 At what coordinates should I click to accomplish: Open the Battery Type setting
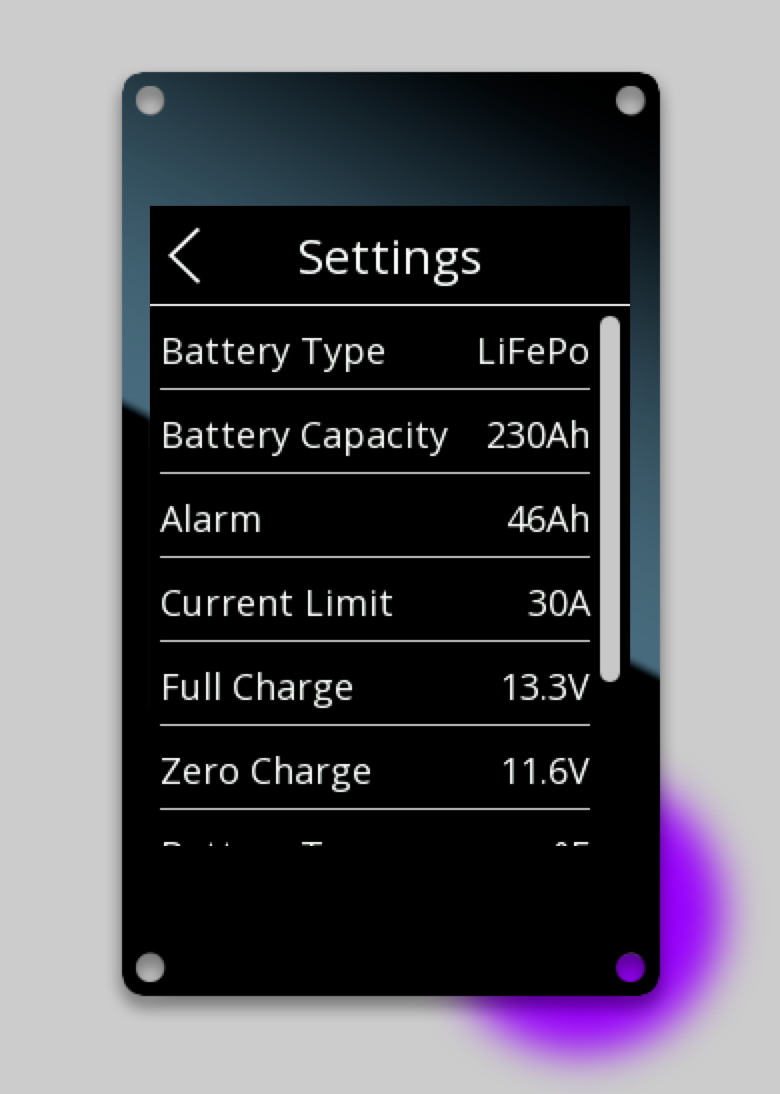(375, 352)
